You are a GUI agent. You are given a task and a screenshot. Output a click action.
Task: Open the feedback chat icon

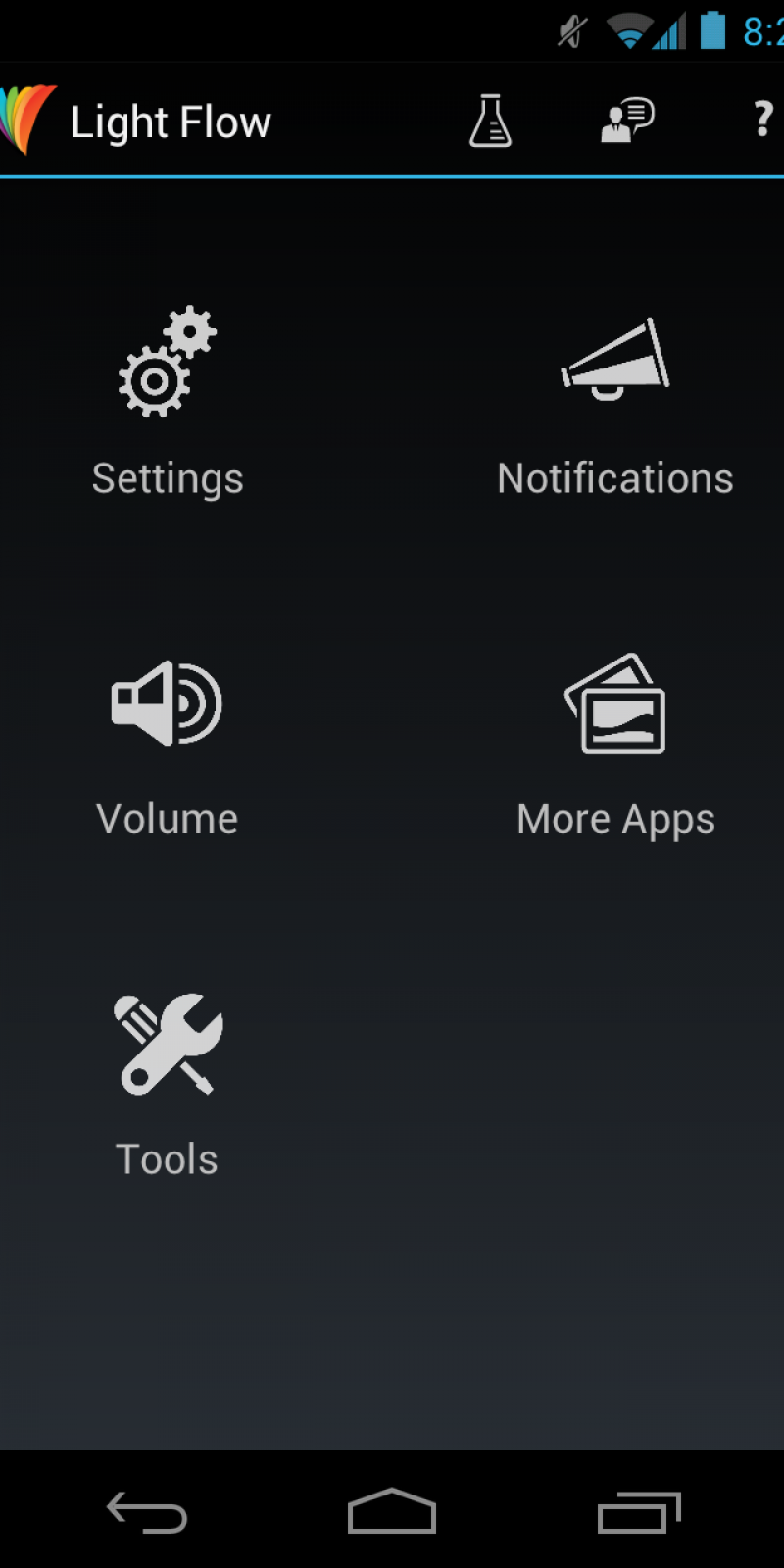coord(627,122)
